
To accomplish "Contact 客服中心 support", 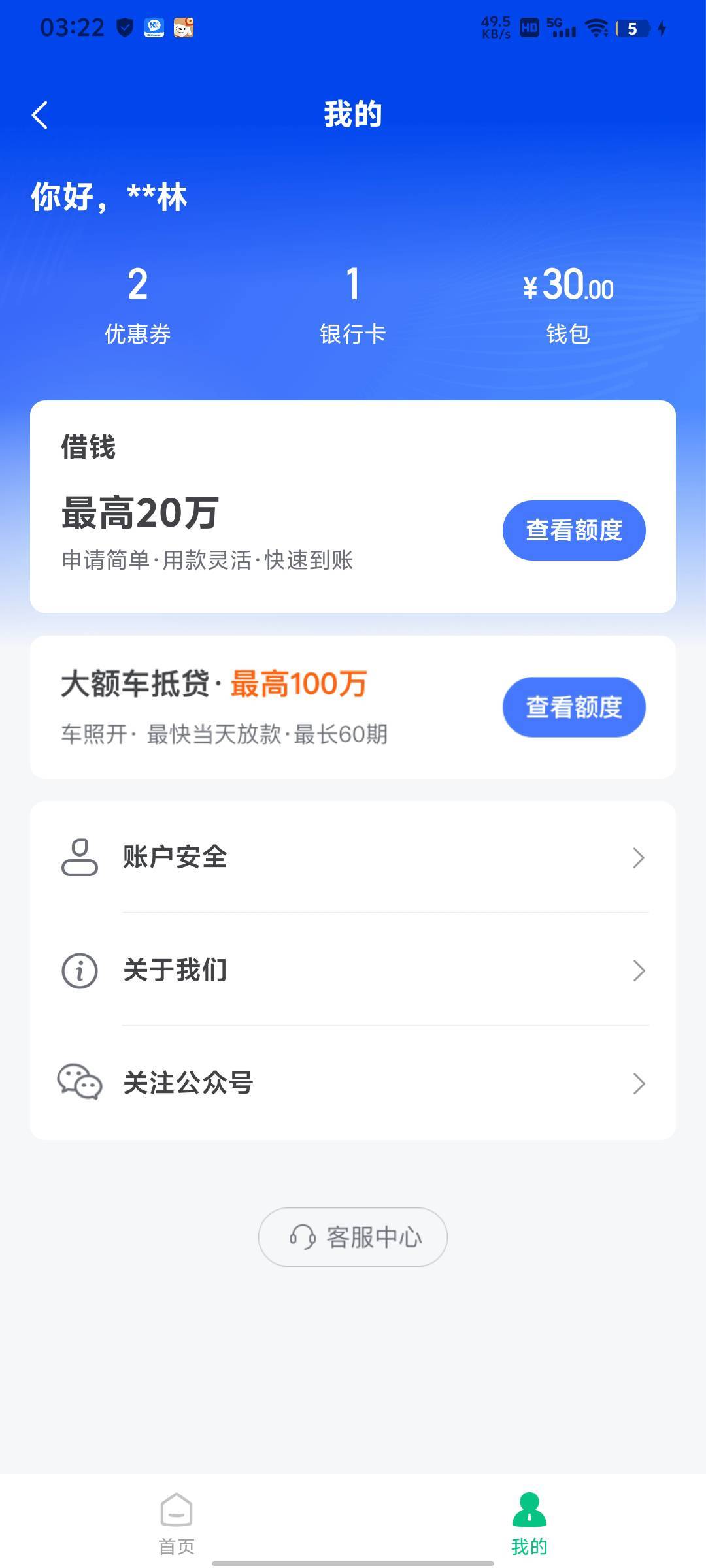I will tap(353, 1237).
